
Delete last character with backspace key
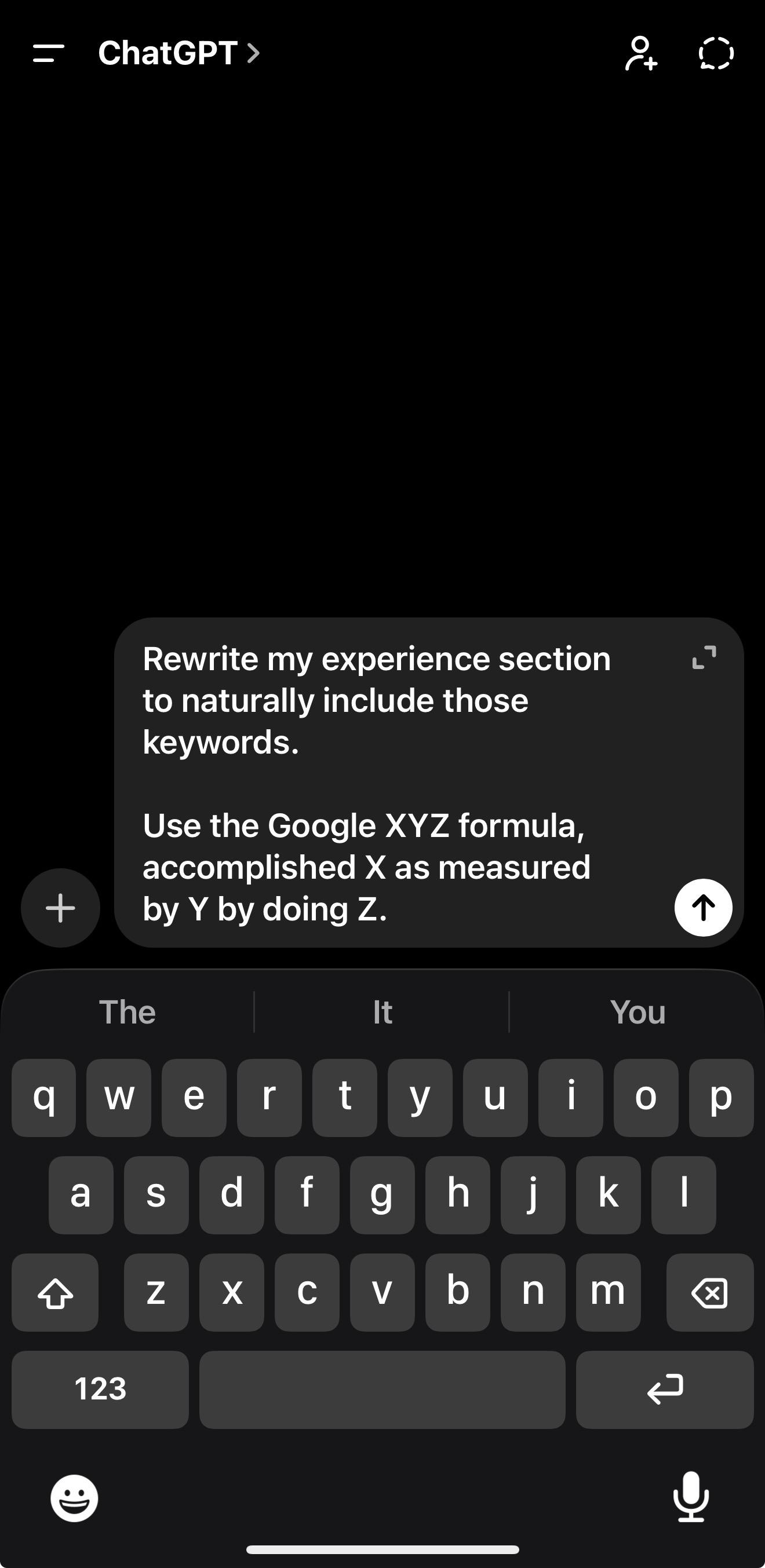point(709,1292)
